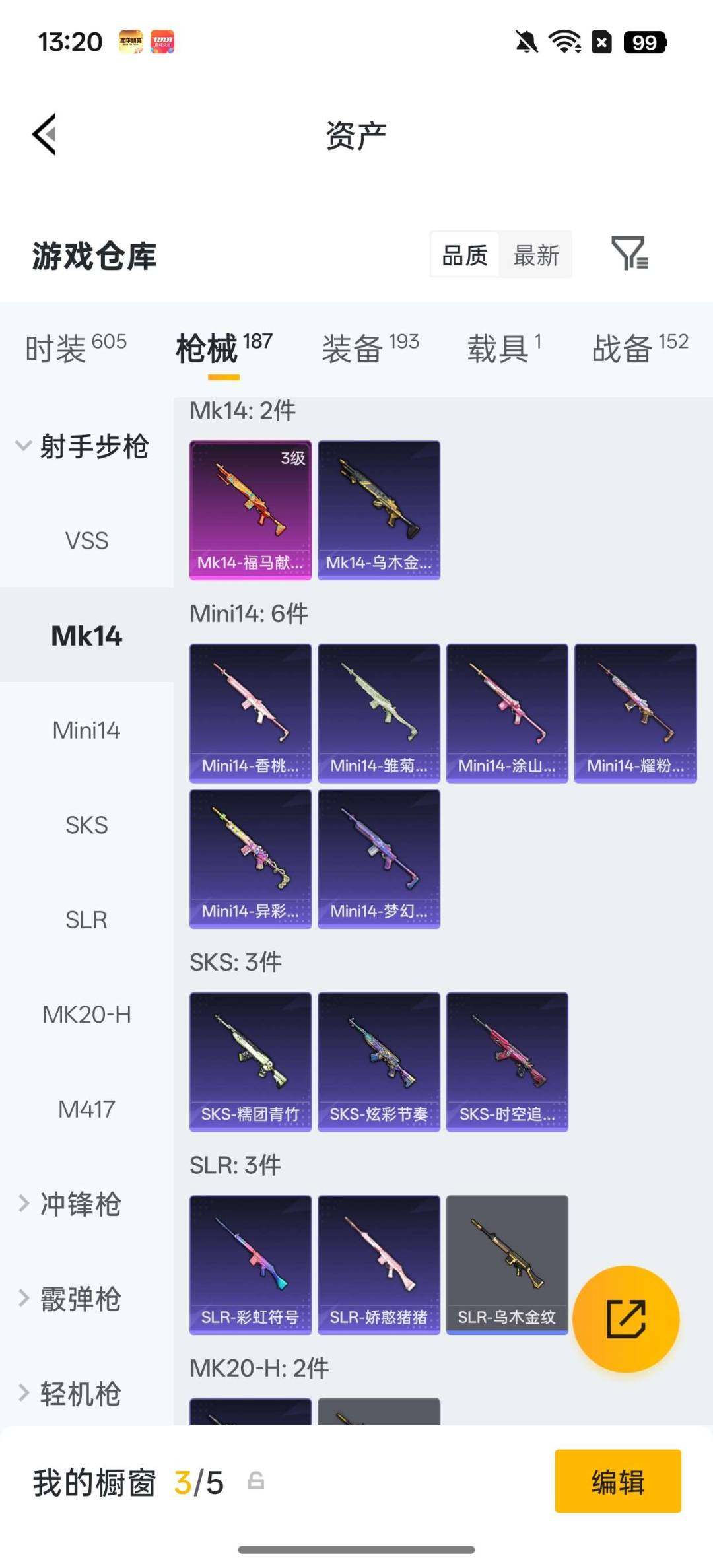Edit my showcase with 编辑
The width and height of the screenshot is (713, 1568).
click(617, 1482)
